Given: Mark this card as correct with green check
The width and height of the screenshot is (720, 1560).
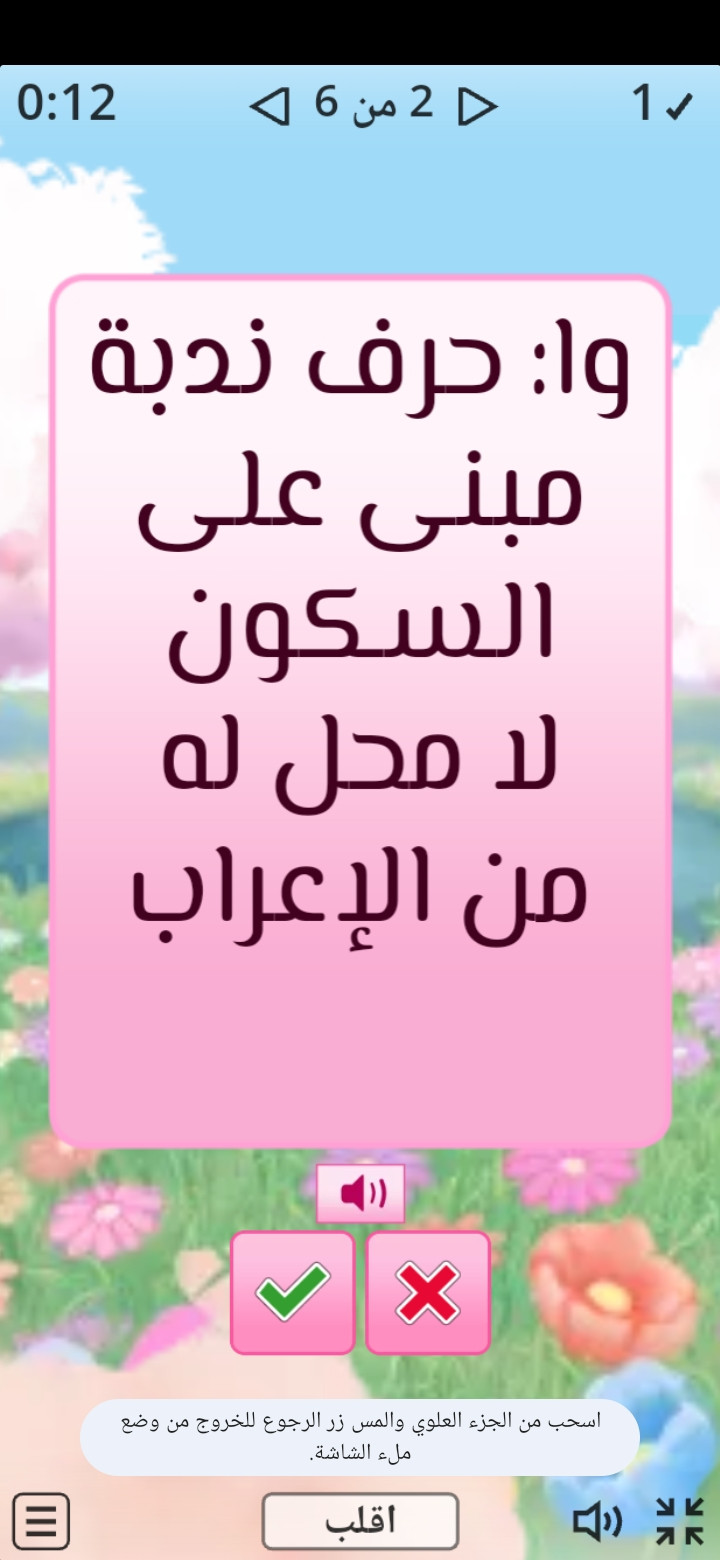Looking at the screenshot, I should pyautogui.click(x=293, y=1292).
